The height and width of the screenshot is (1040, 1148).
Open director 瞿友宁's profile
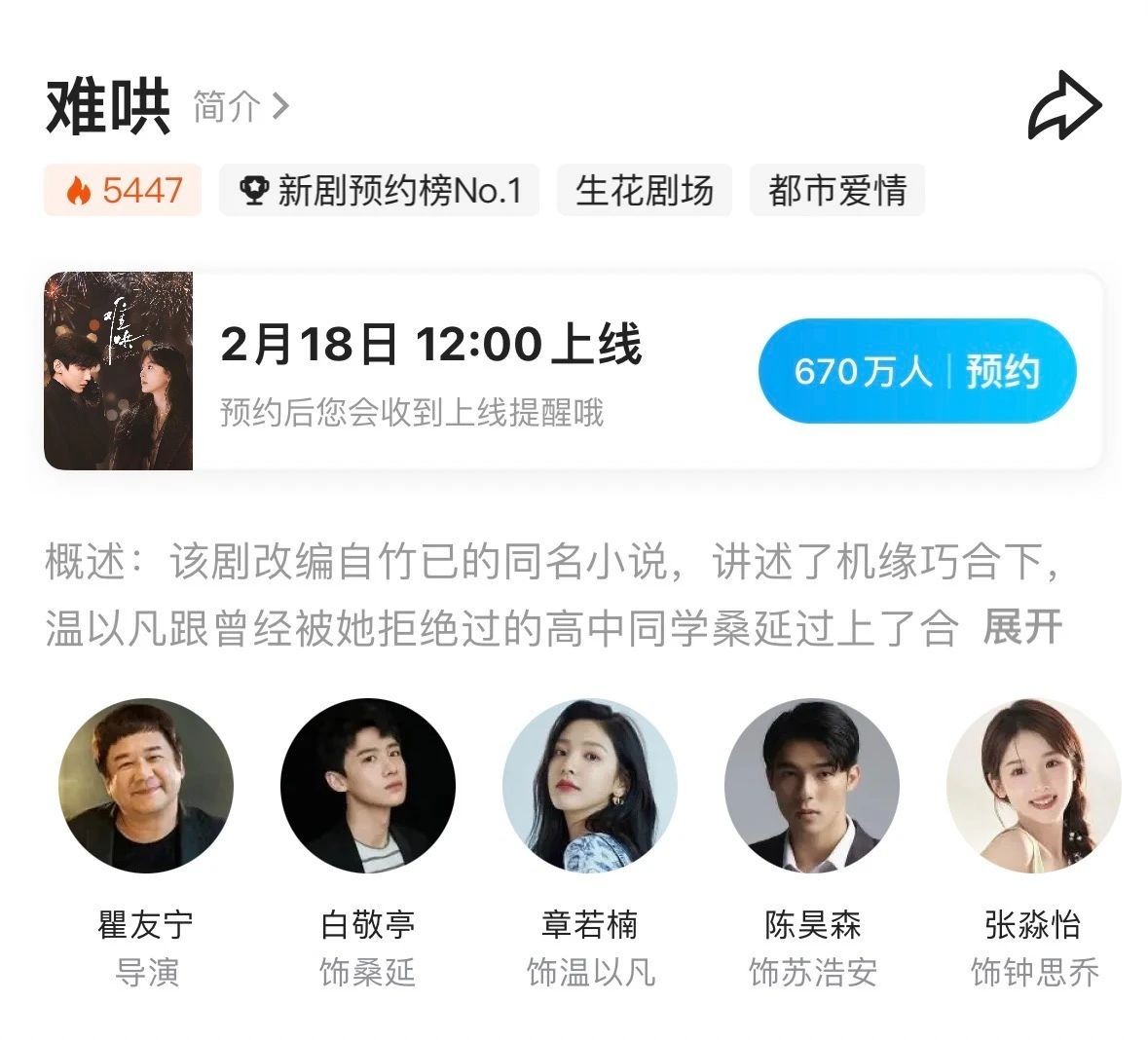point(146,785)
